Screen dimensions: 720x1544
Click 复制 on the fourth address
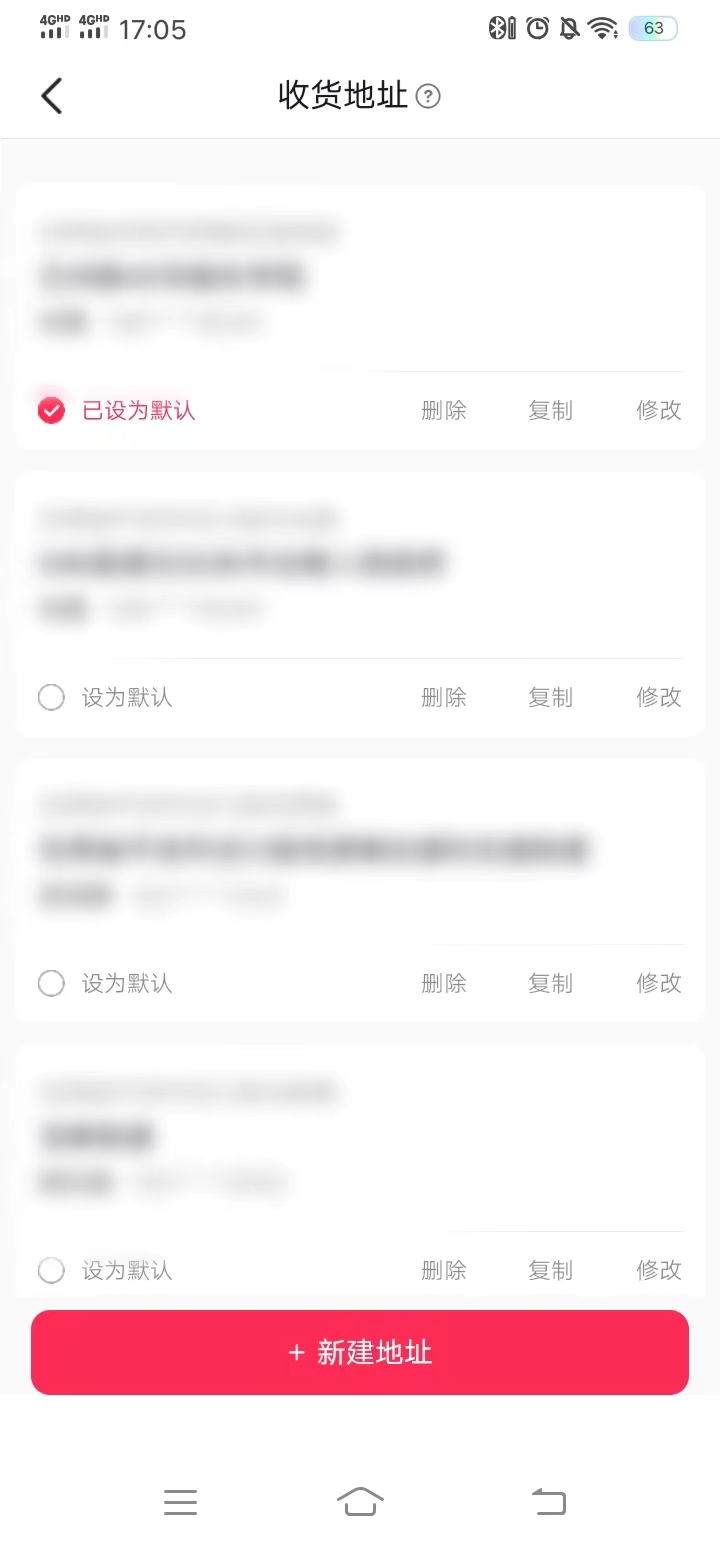(550, 1270)
